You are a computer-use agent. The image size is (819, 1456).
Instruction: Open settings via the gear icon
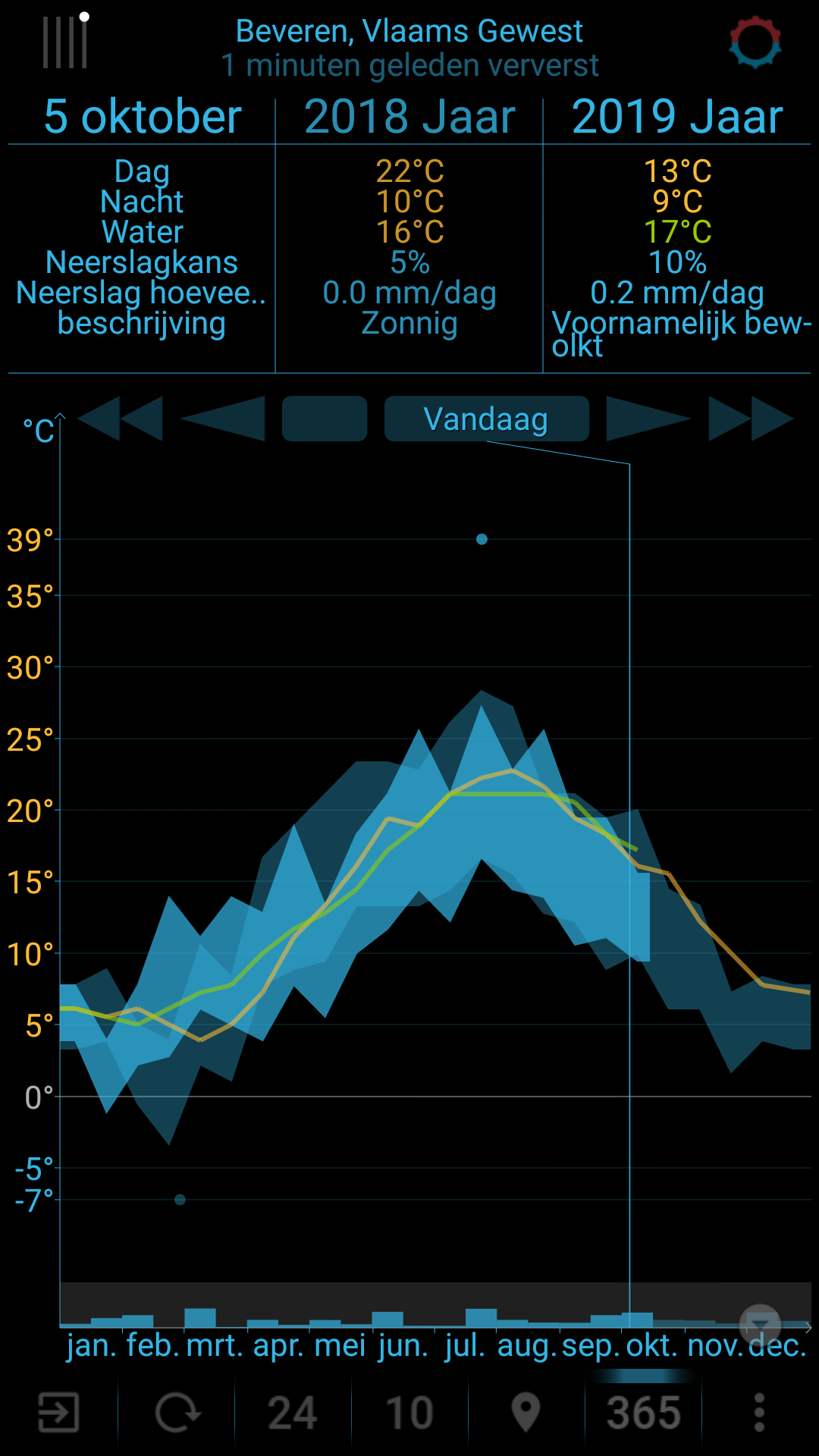coord(755,42)
